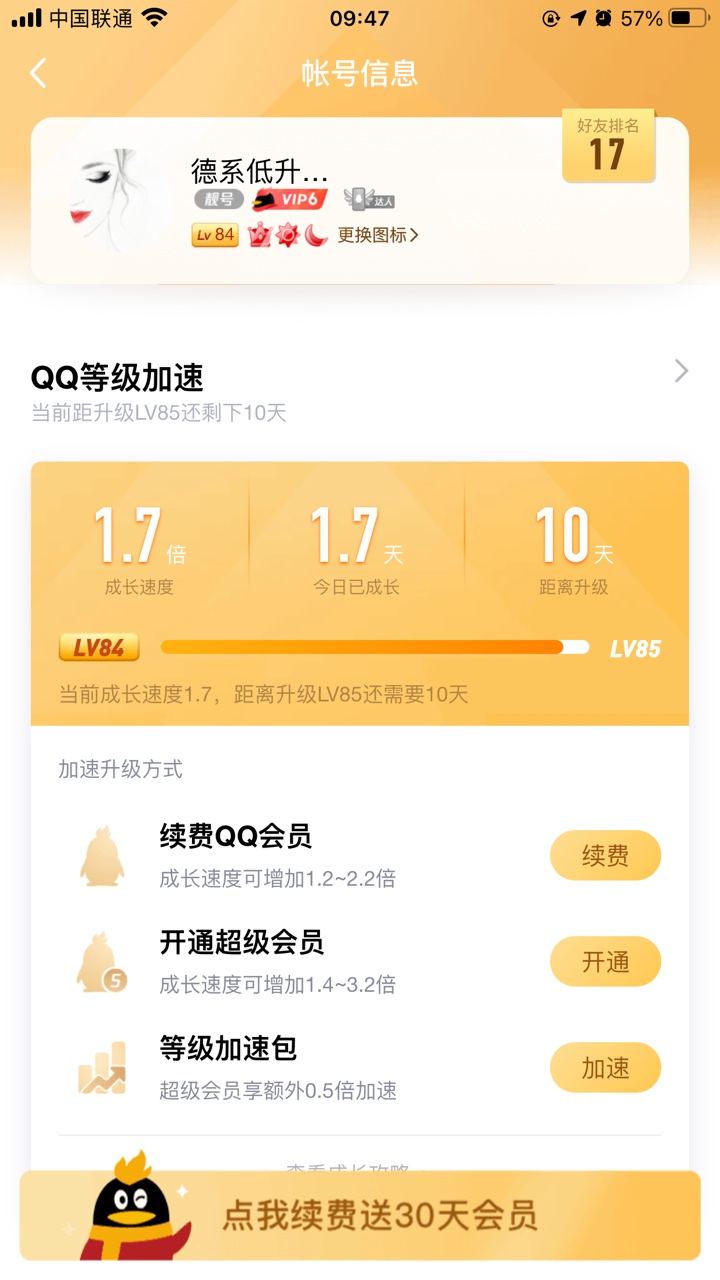The height and width of the screenshot is (1280, 720).
Task: Expand QQ等级加速 details chevron
Action: click(x=681, y=372)
